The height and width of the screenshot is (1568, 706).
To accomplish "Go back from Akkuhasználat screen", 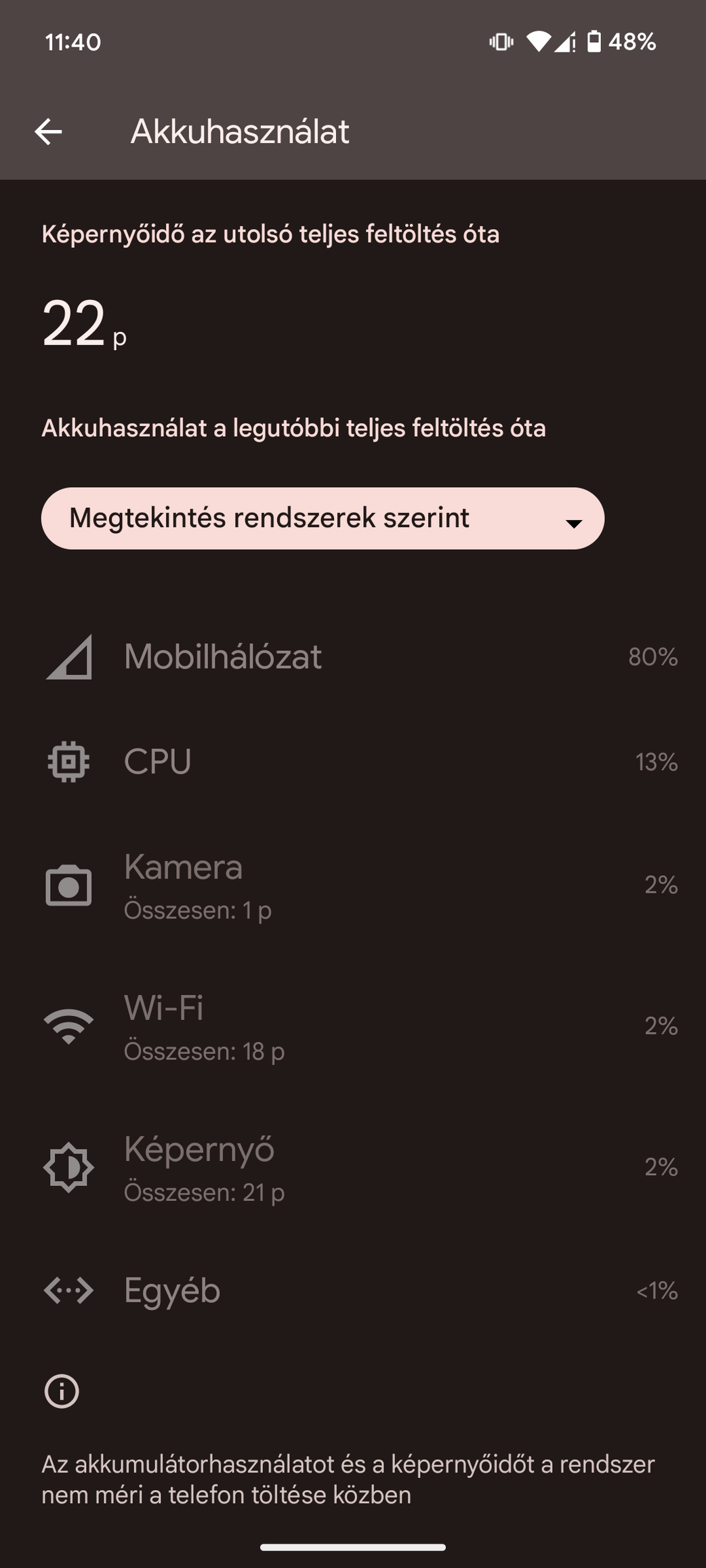I will click(48, 131).
